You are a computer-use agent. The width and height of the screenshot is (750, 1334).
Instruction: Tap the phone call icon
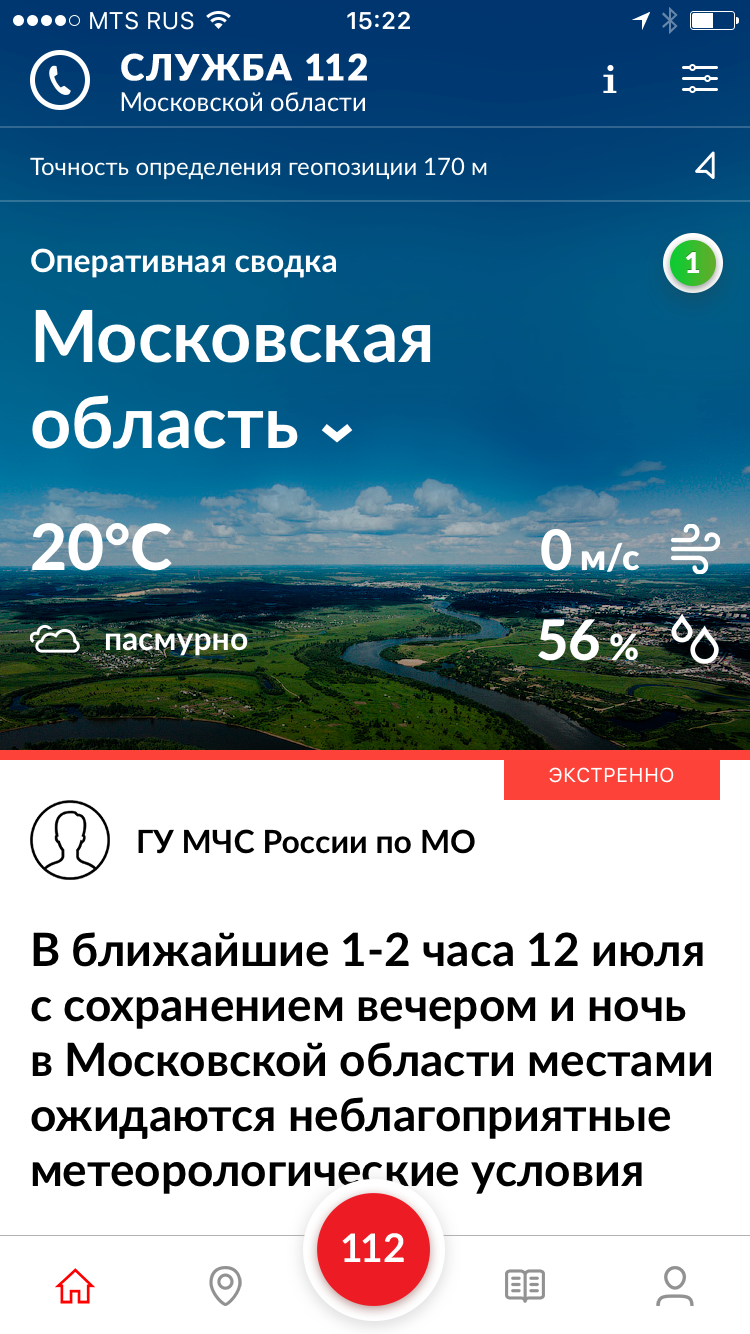[x=60, y=80]
